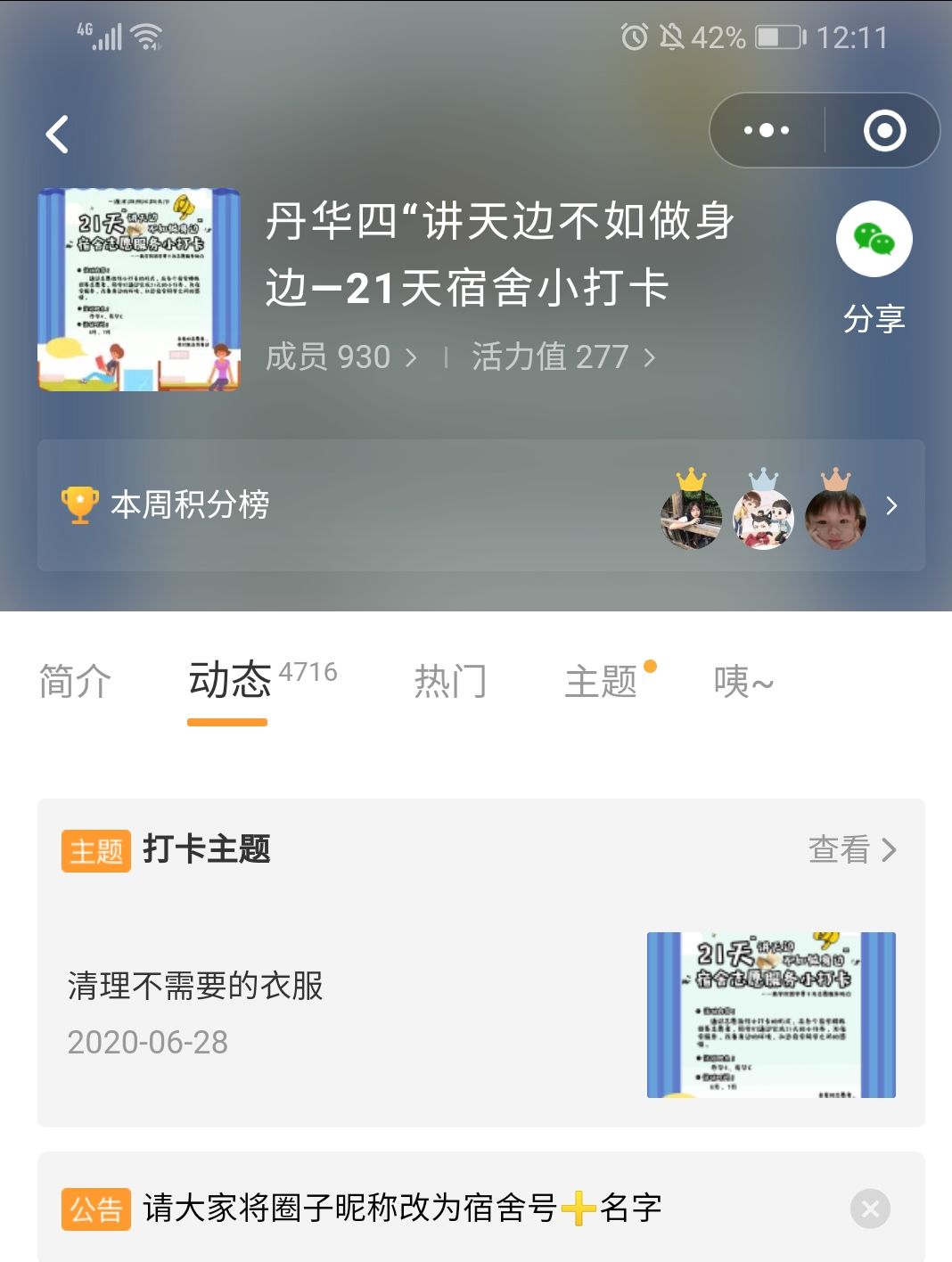Switch to the 咦~ tab
The width and height of the screenshot is (952, 1262).
pyautogui.click(x=743, y=683)
